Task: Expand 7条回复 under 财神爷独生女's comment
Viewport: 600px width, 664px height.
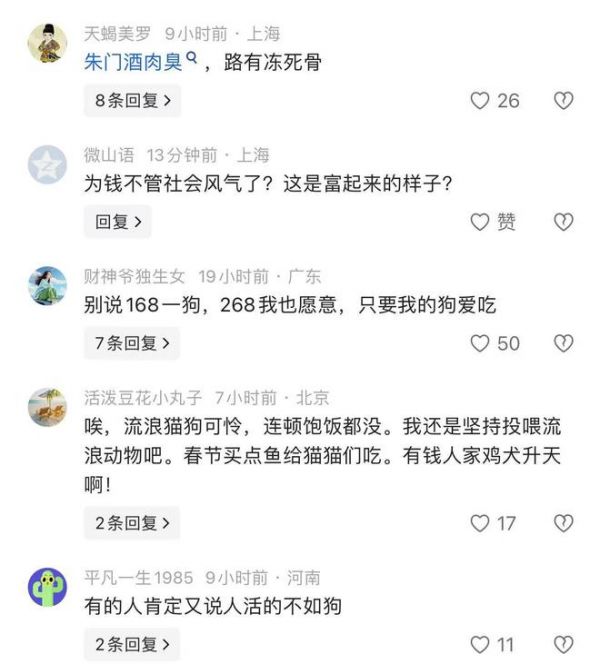Action: coord(132,343)
